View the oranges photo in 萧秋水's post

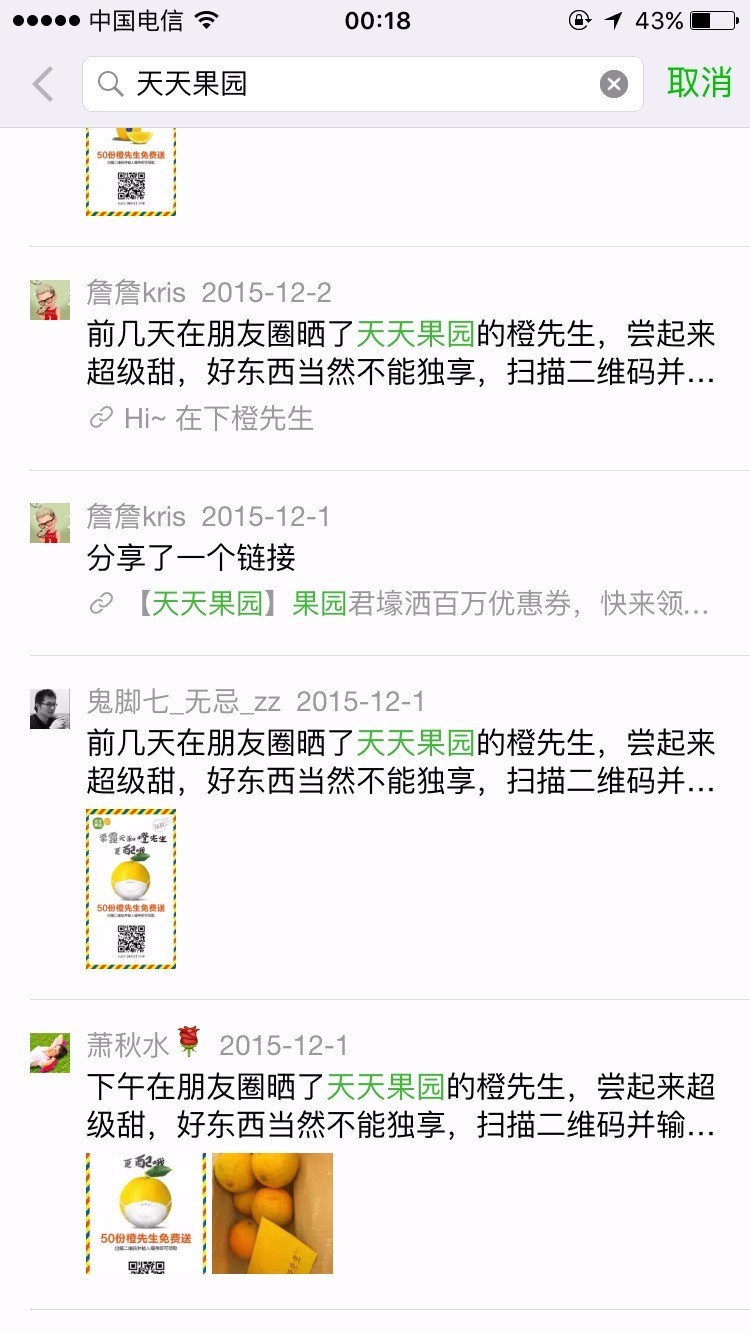(271, 1213)
